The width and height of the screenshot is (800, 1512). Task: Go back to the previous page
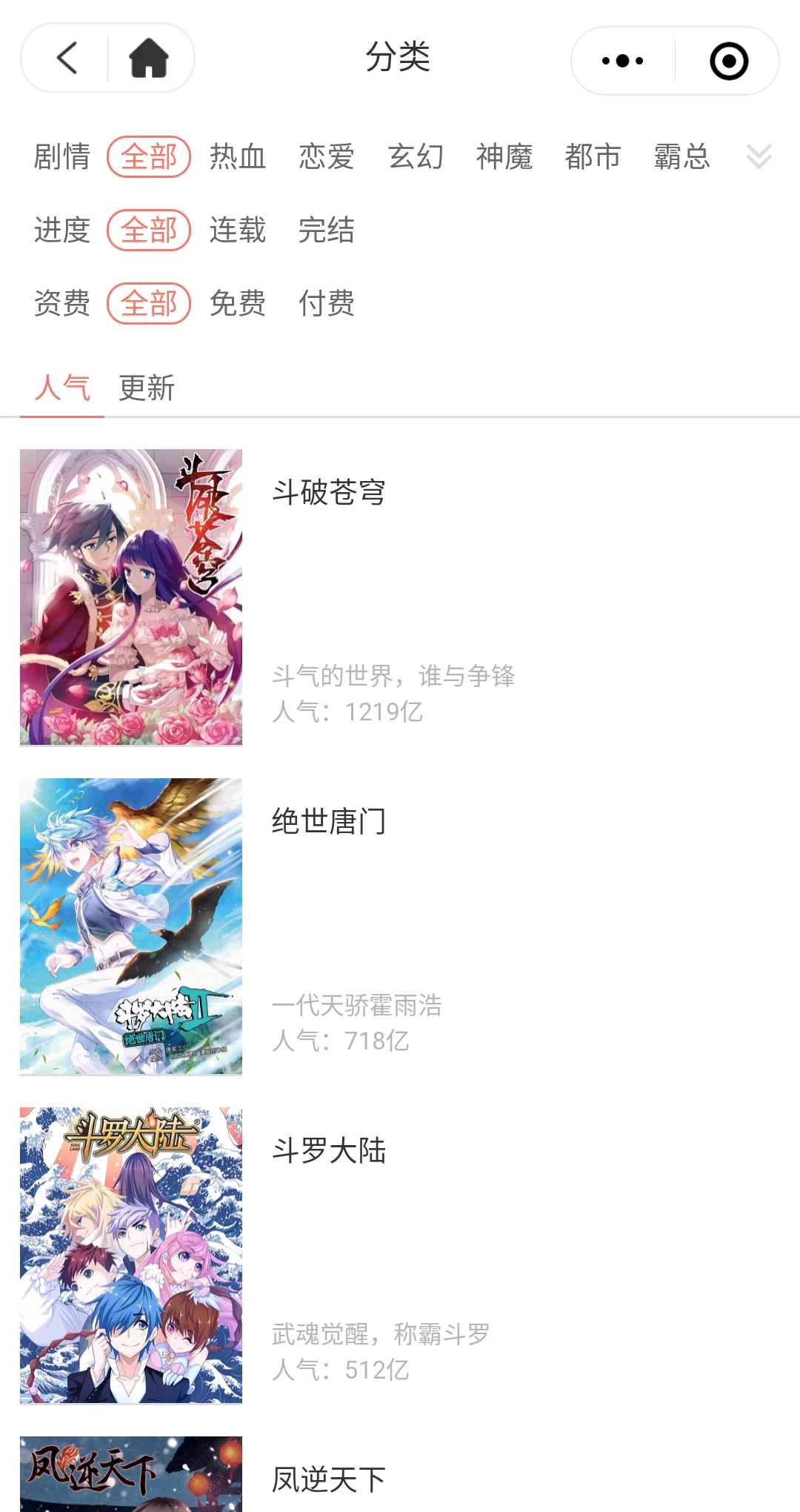coord(67,58)
